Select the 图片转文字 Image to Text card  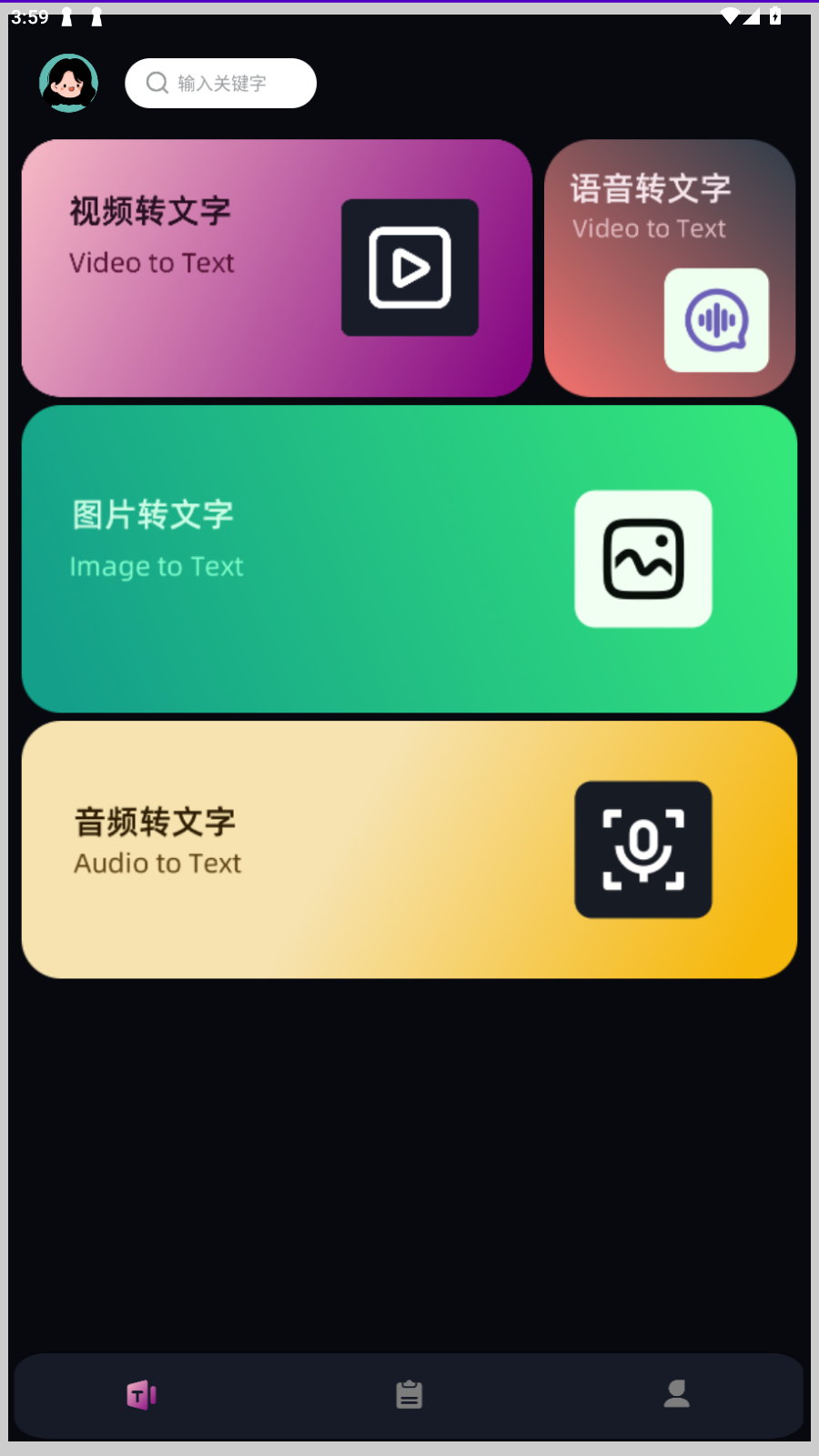409,559
